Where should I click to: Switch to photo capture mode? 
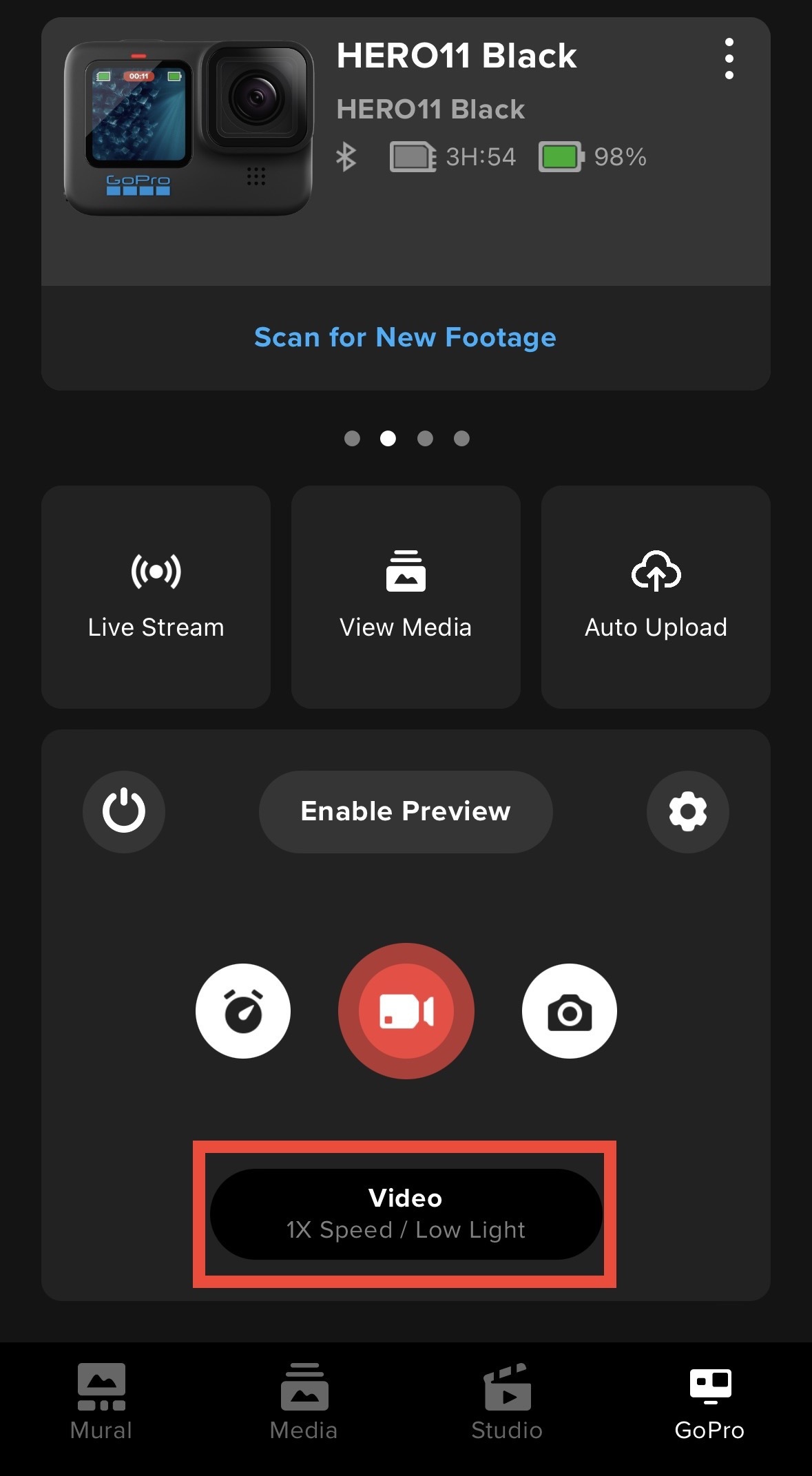(x=568, y=1010)
